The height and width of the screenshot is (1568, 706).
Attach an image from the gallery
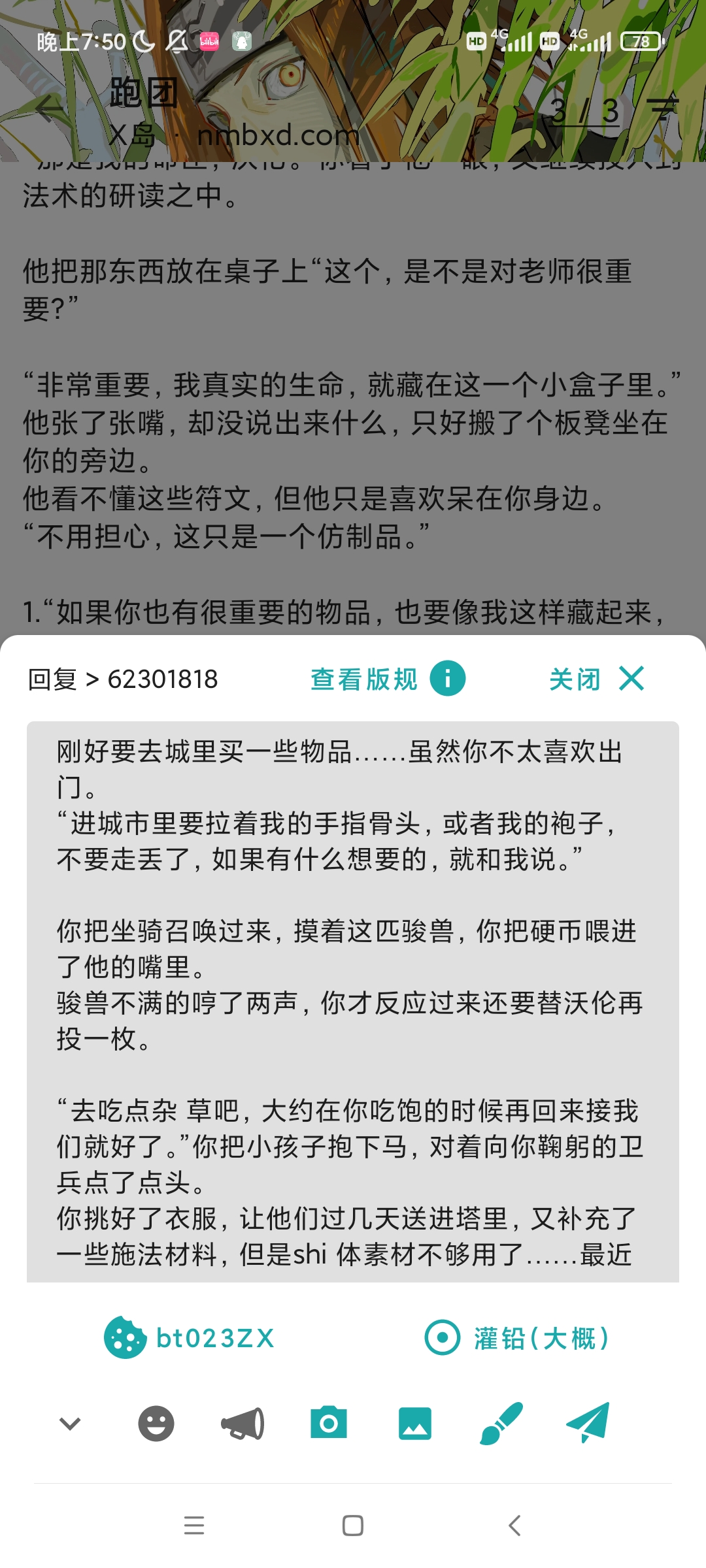pyautogui.click(x=415, y=1423)
